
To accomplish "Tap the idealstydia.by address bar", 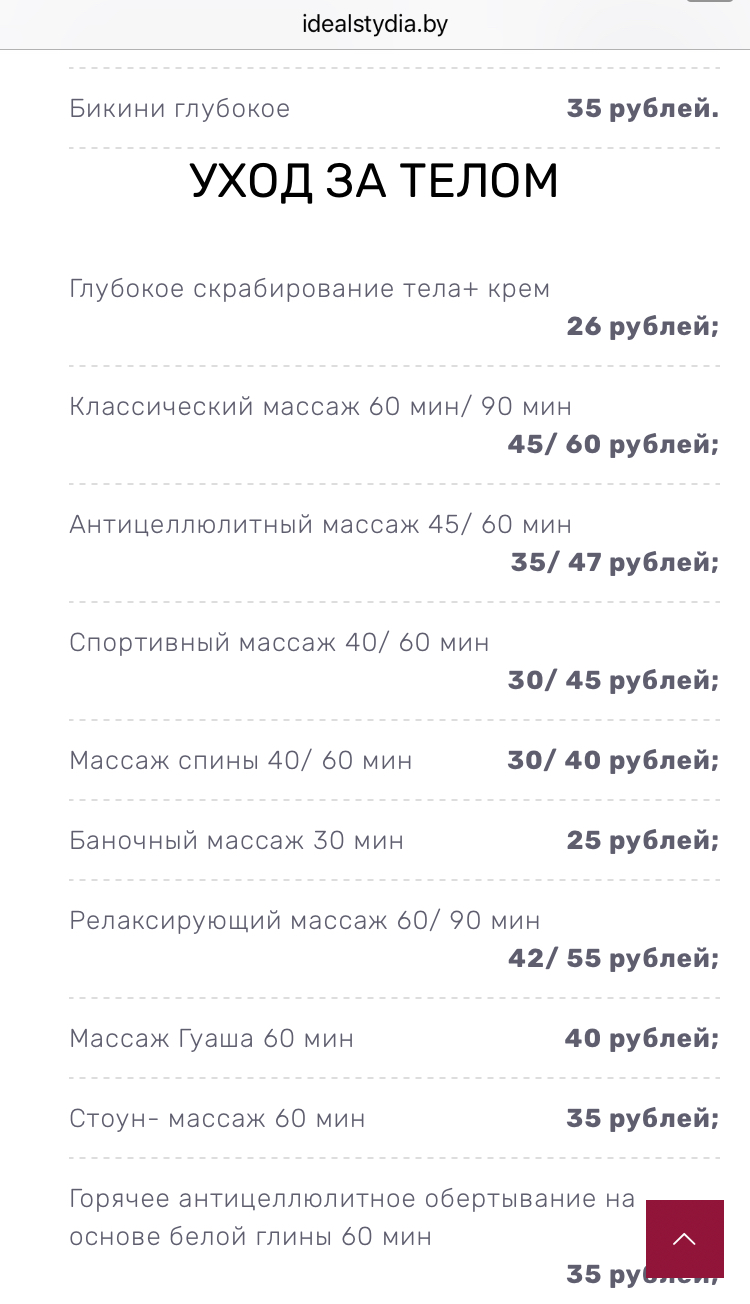I will 375,24.
